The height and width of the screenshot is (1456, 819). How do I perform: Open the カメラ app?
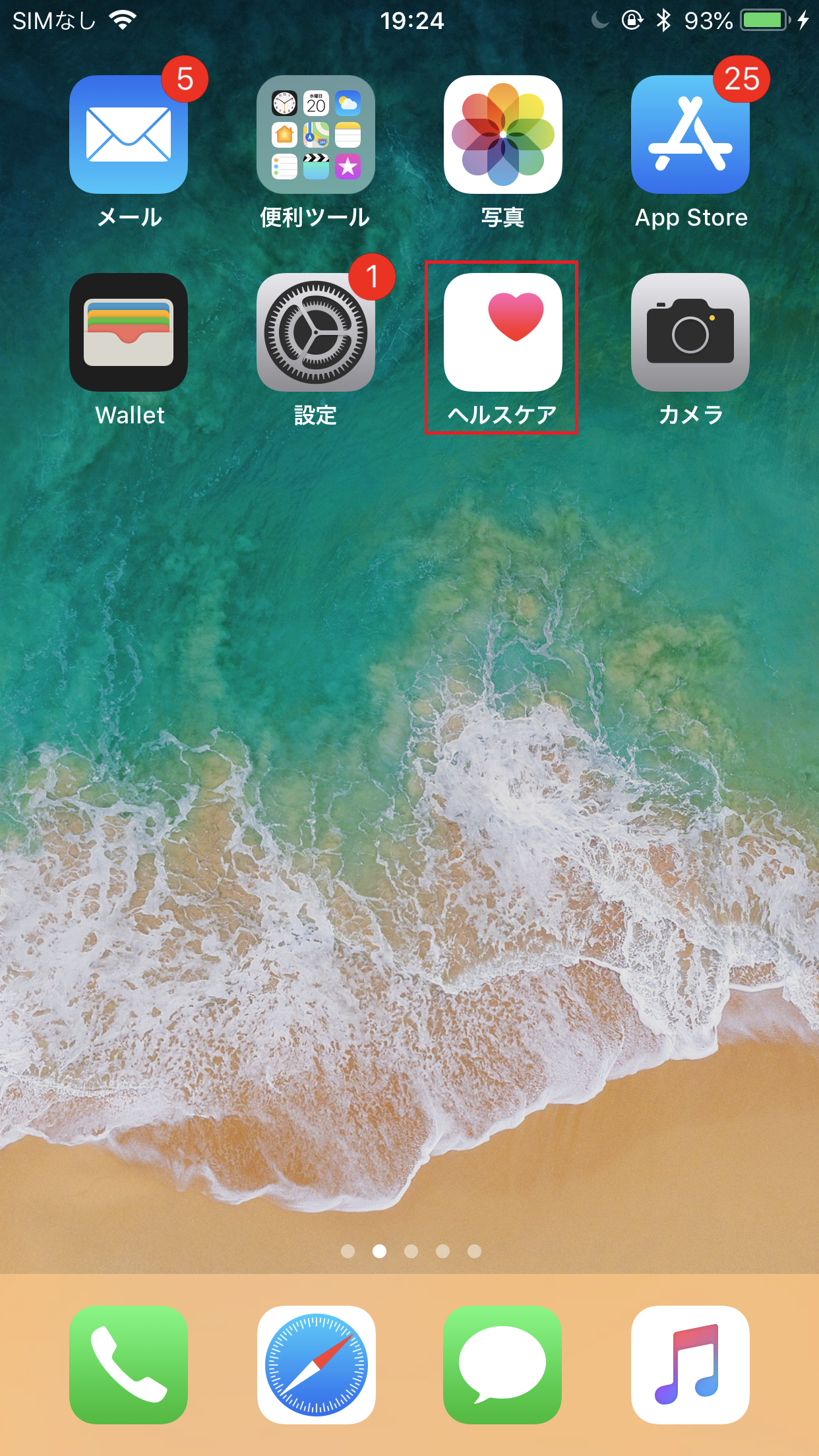pyautogui.click(x=690, y=332)
